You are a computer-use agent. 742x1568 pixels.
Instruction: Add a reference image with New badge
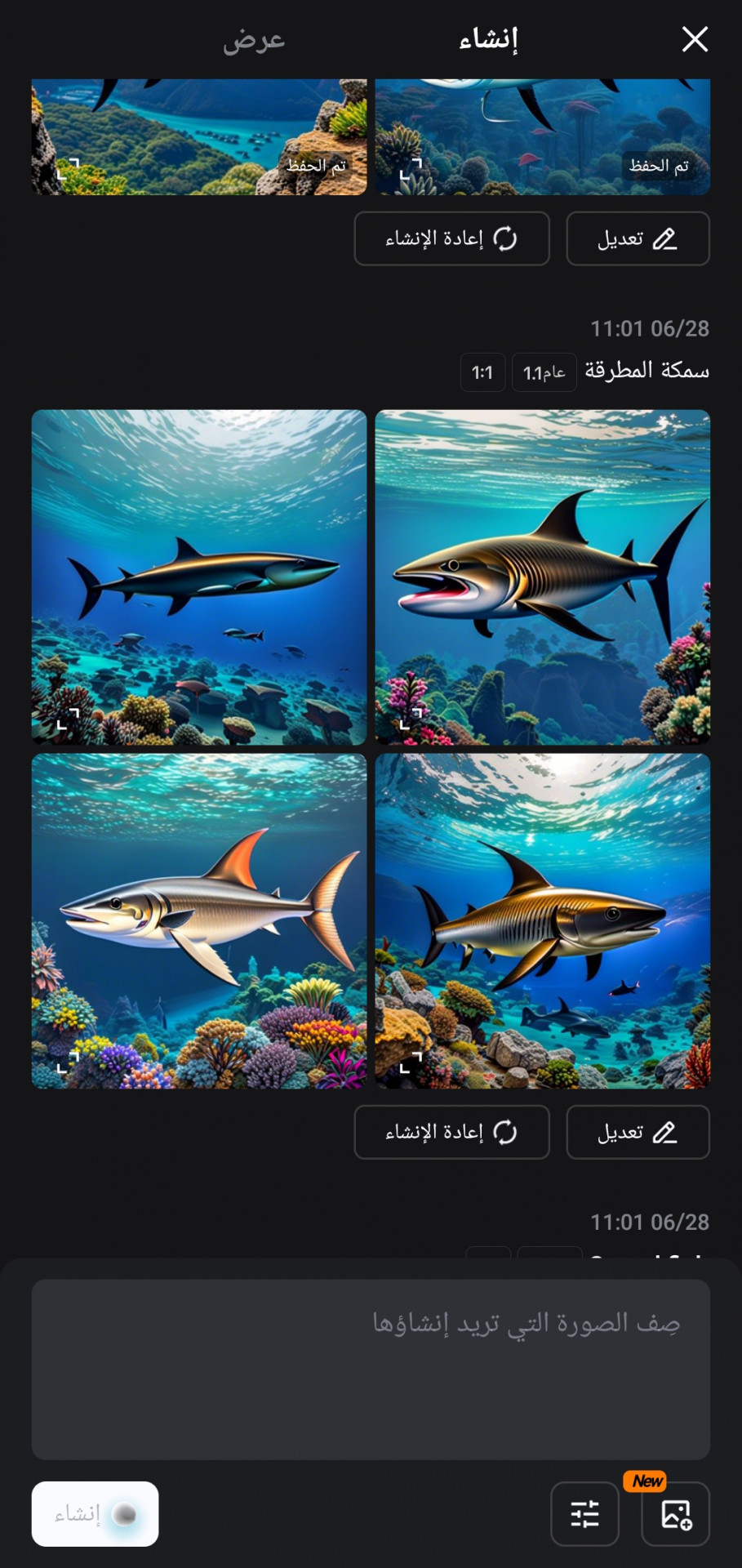pyautogui.click(x=676, y=1513)
